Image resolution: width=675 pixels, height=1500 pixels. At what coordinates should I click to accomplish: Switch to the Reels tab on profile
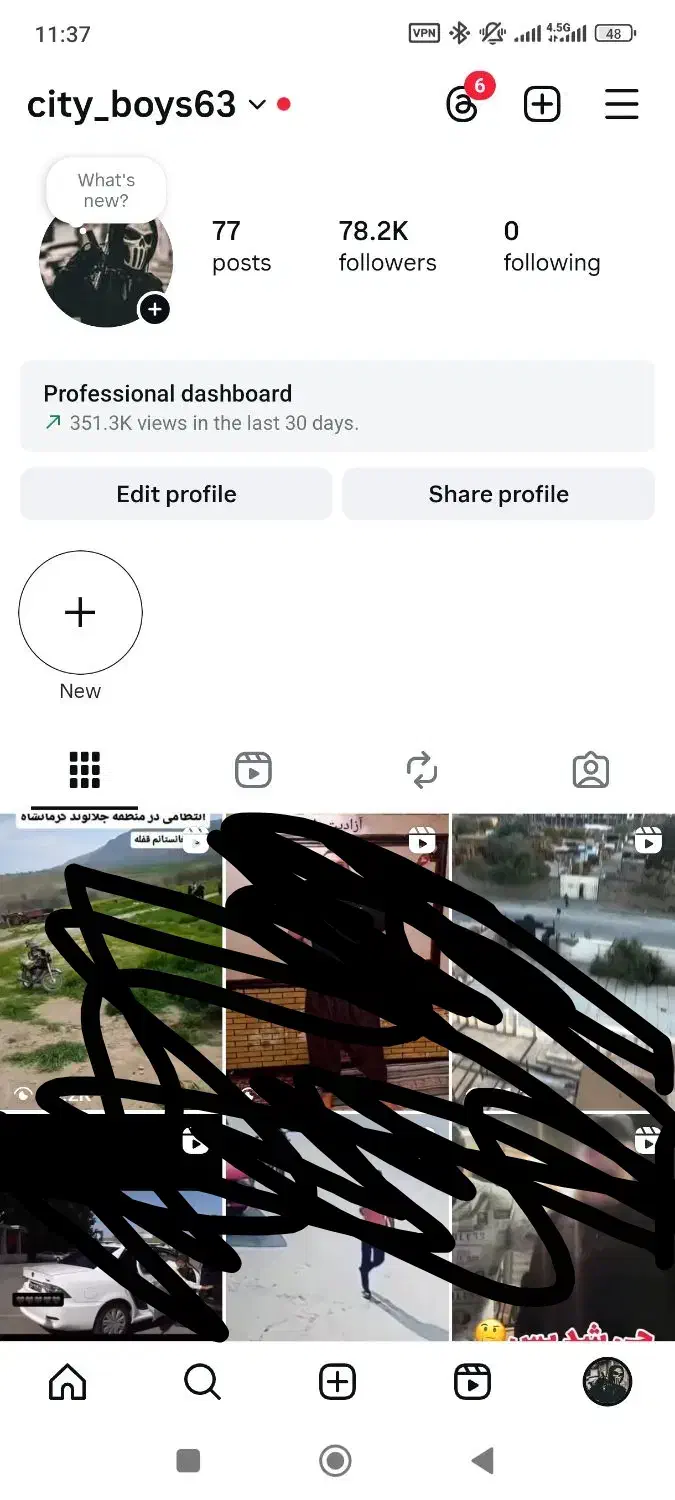pos(253,770)
